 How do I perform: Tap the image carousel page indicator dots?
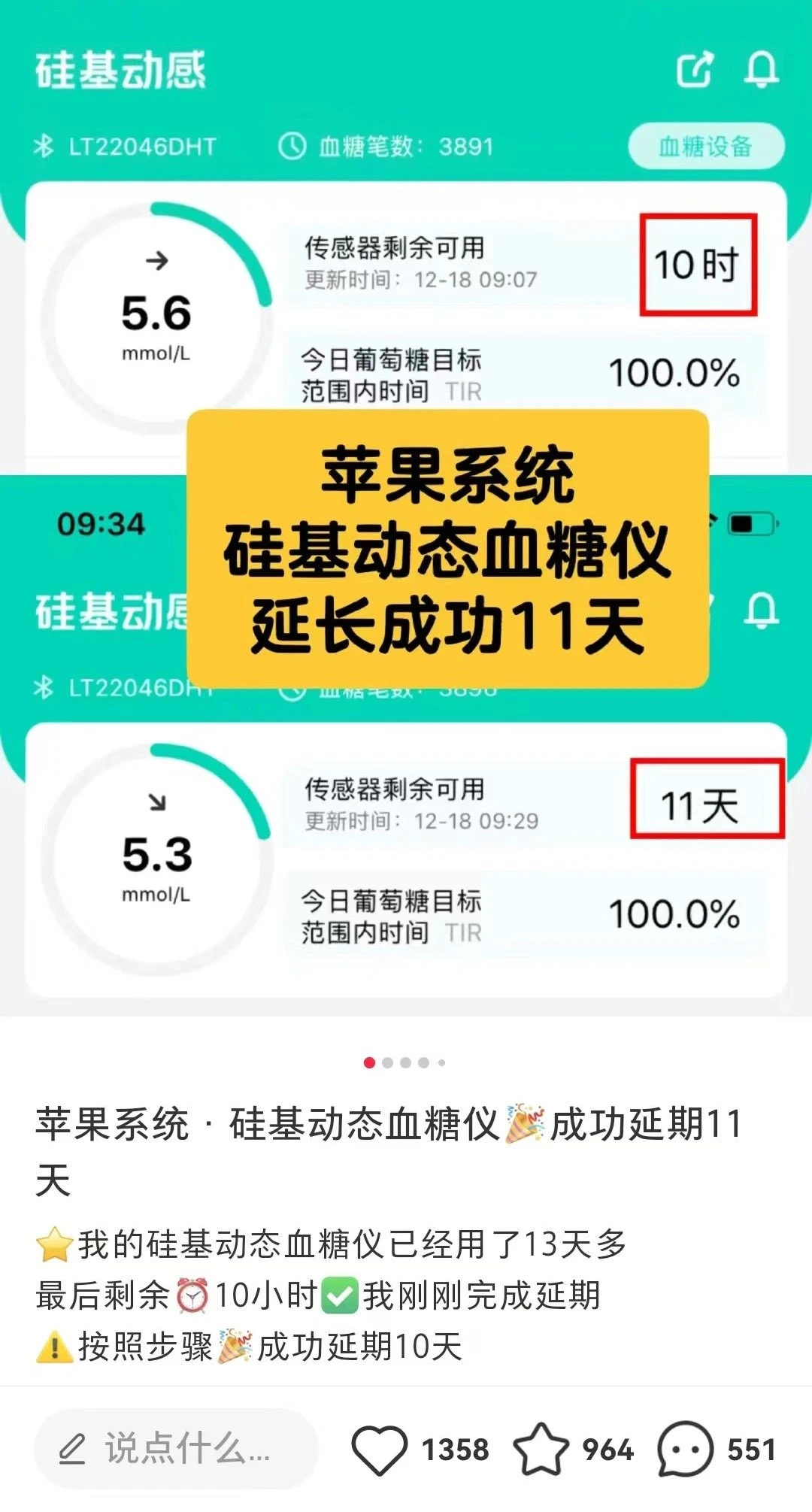[x=404, y=1062]
